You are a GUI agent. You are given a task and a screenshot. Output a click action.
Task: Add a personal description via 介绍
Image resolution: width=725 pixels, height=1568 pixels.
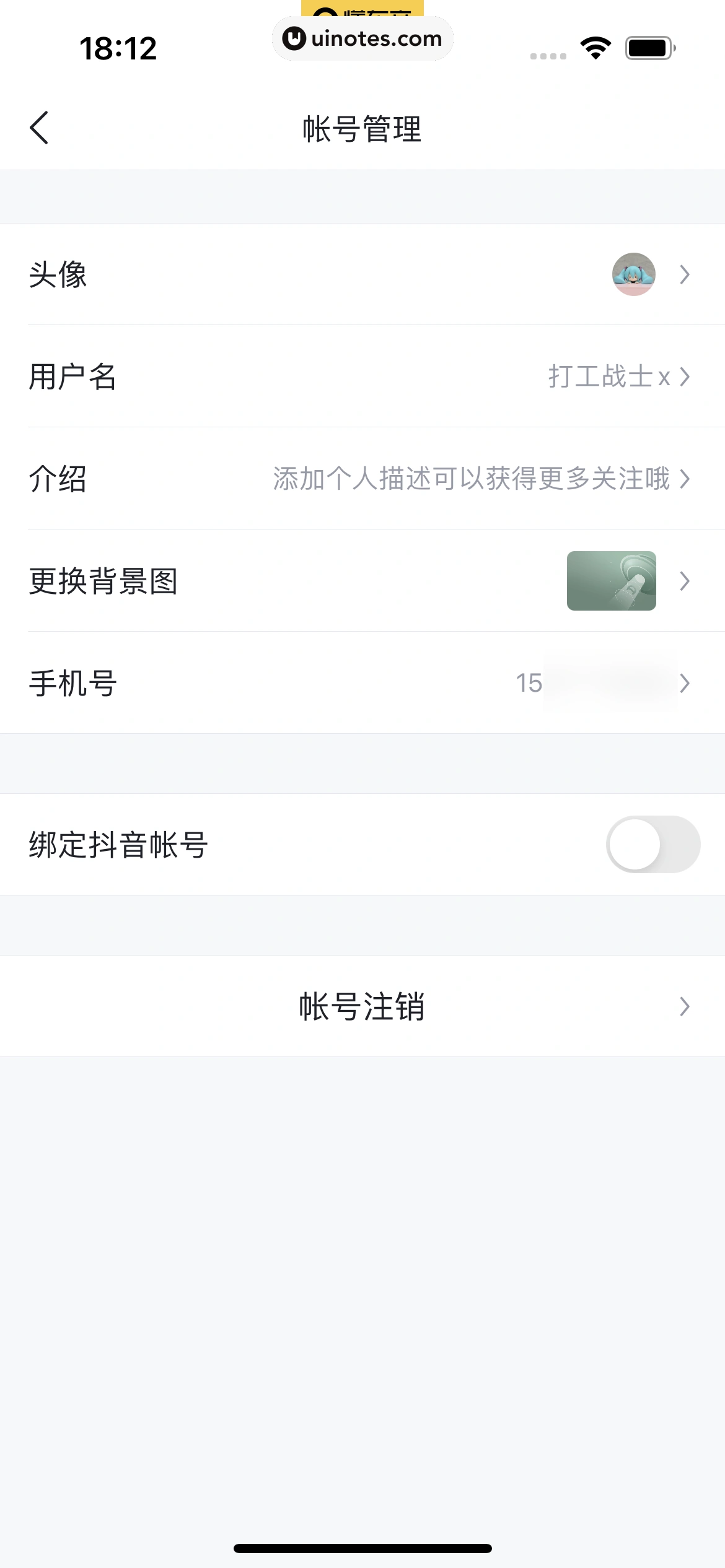tap(471, 479)
